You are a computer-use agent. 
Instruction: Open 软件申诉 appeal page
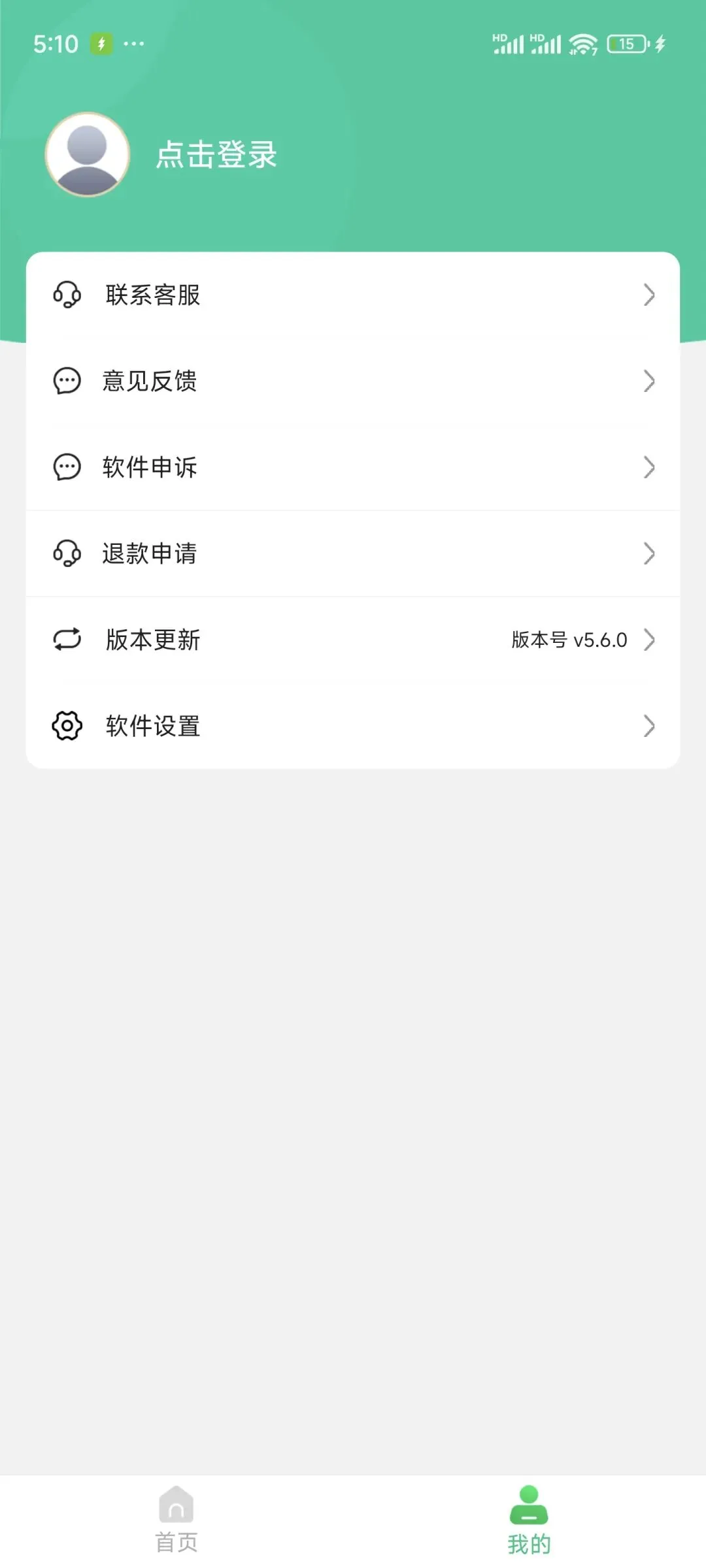tap(353, 468)
